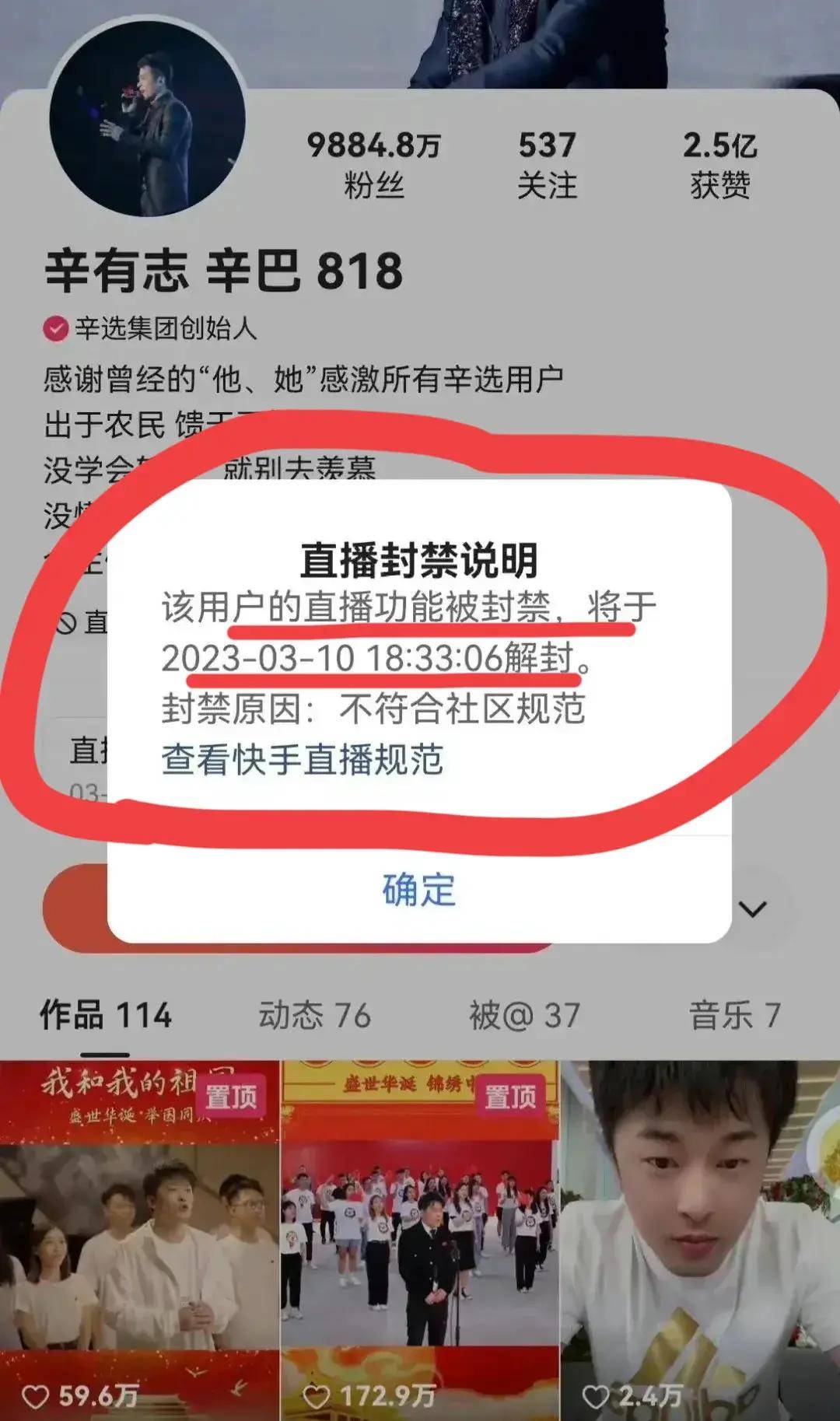
Task: Switch to the 被@ 37 tab
Action: click(x=524, y=1015)
